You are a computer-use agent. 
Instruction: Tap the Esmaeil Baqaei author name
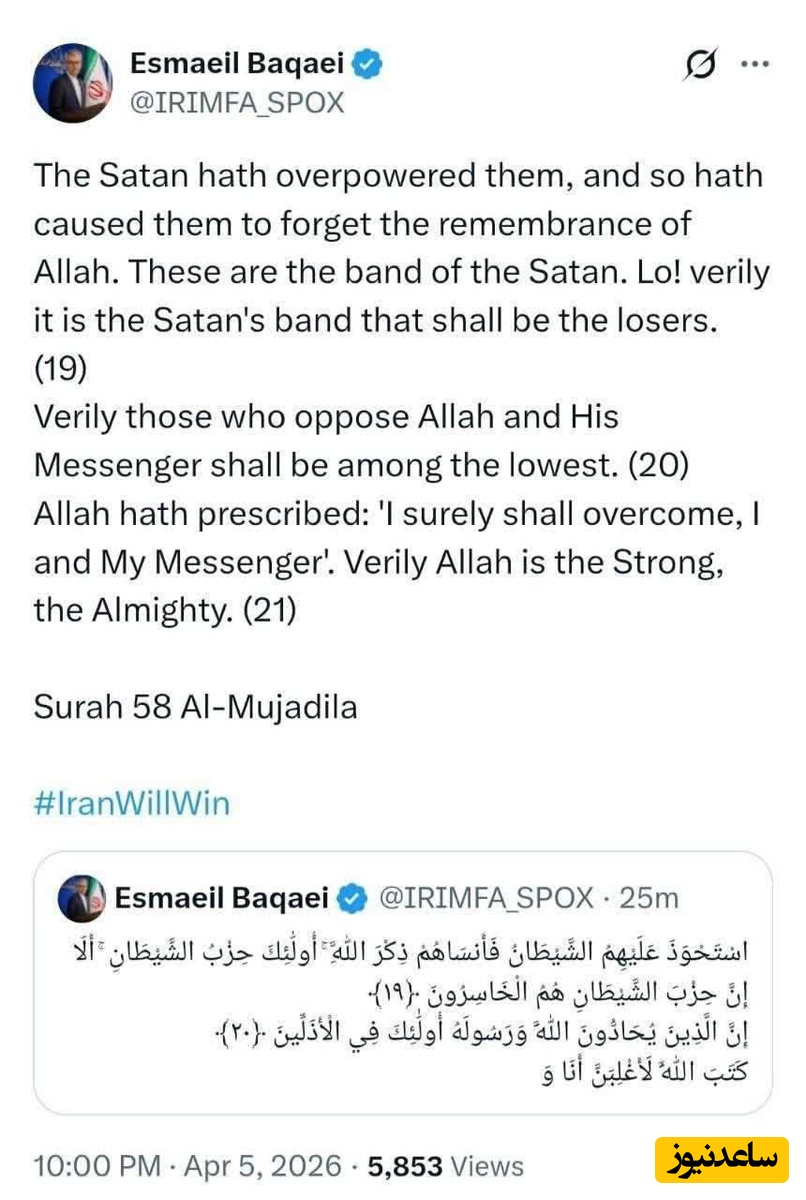click(x=237, y=65)
